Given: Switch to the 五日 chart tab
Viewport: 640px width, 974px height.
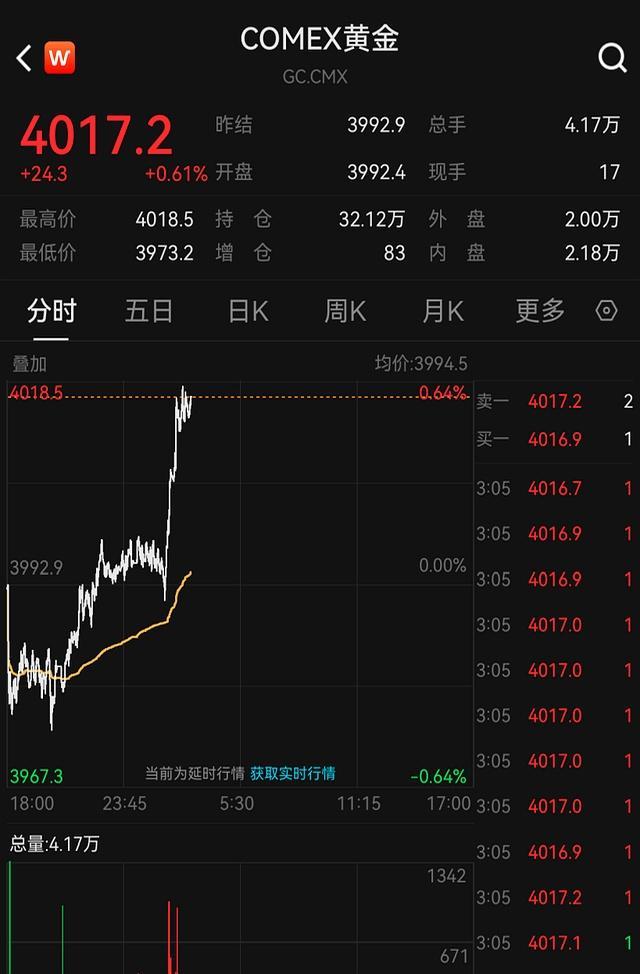Looking at the screenshot, I should (x=149, y=311).
